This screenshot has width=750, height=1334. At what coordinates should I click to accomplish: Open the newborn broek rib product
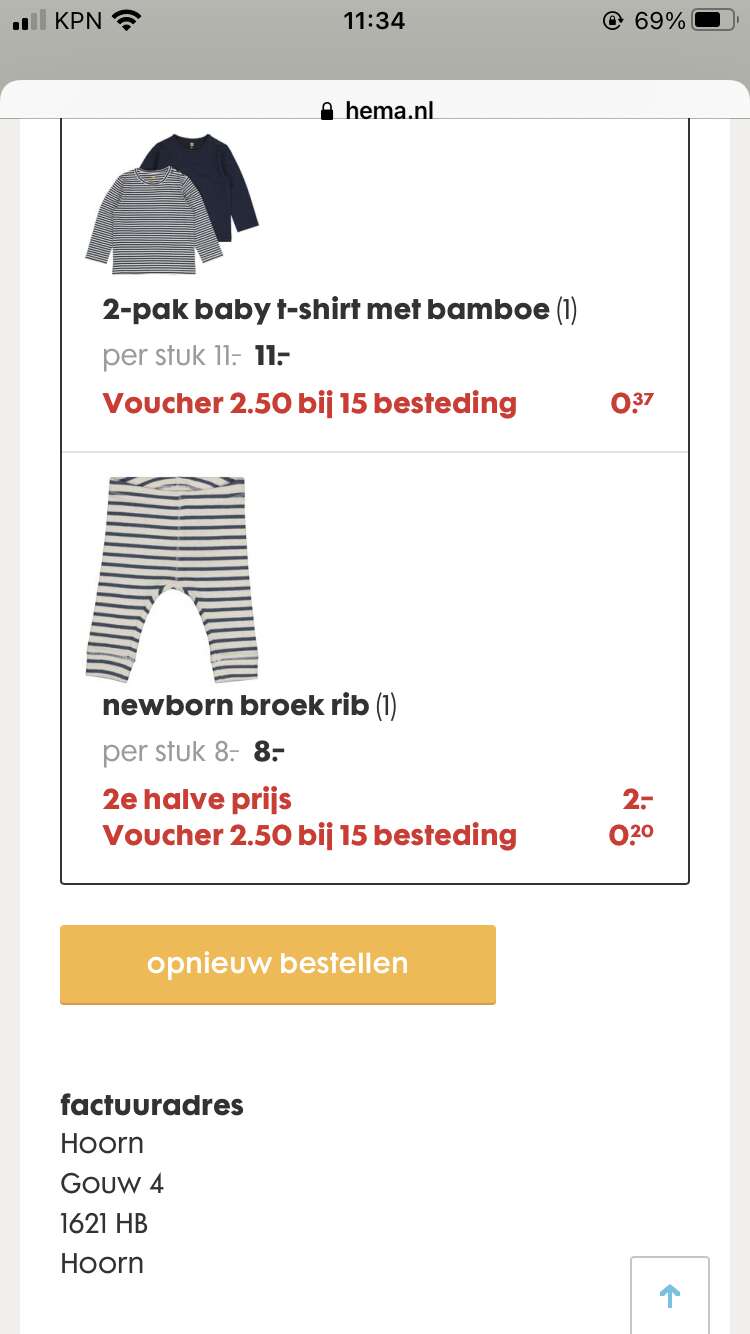pyautogui.click(x=235, y=706)
